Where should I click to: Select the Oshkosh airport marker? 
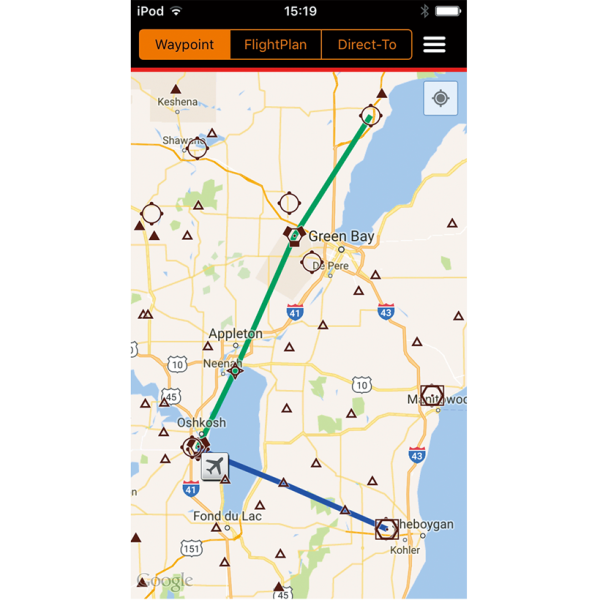[195, 445]
